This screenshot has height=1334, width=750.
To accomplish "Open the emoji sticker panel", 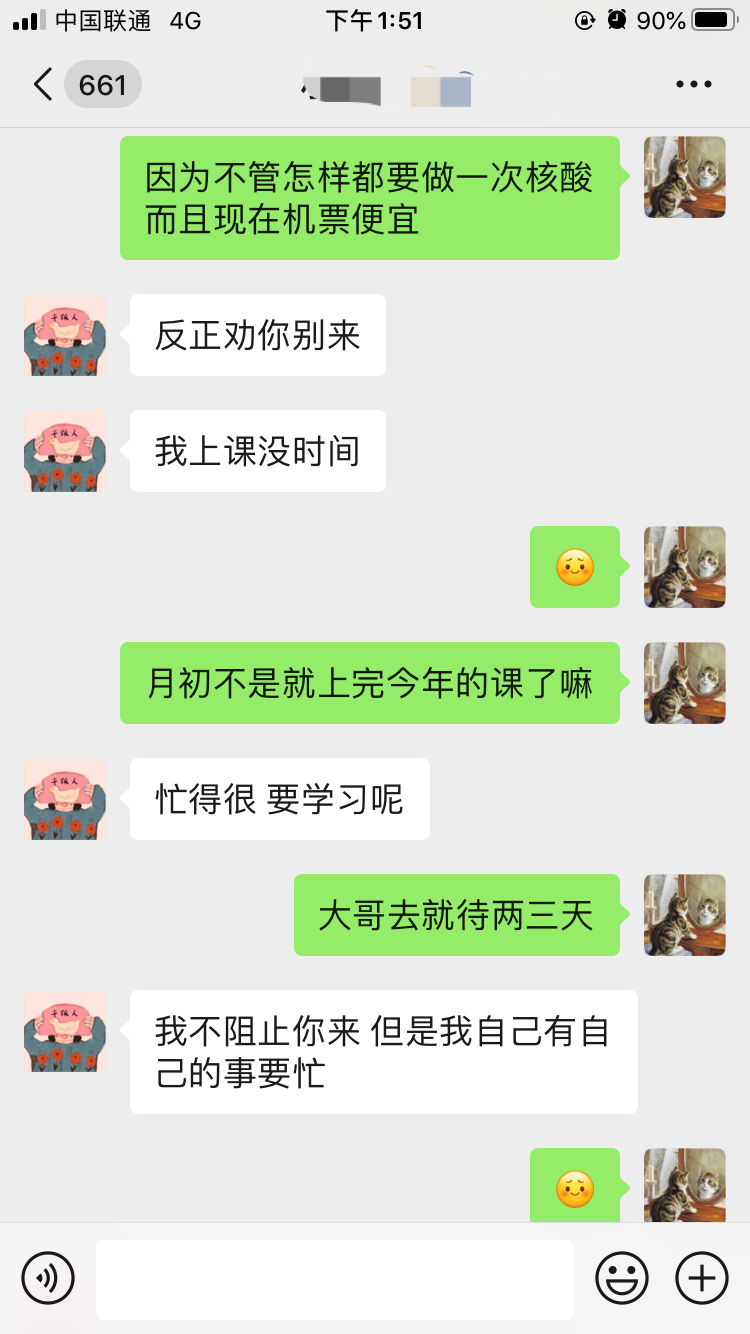I will (x=622, y=1278).
